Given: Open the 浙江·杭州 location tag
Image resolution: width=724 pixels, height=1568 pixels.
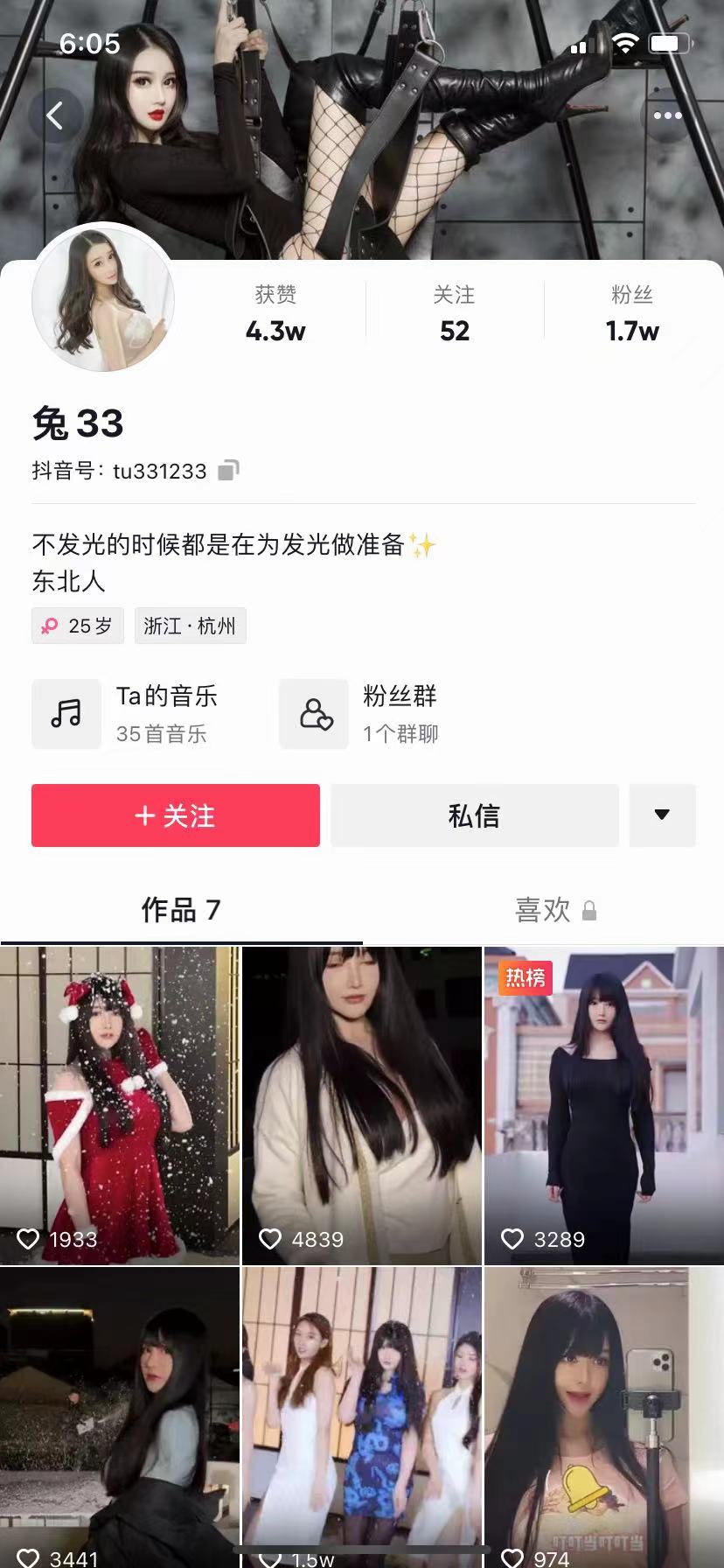Looking at the screenshot, I should [190, 625].
